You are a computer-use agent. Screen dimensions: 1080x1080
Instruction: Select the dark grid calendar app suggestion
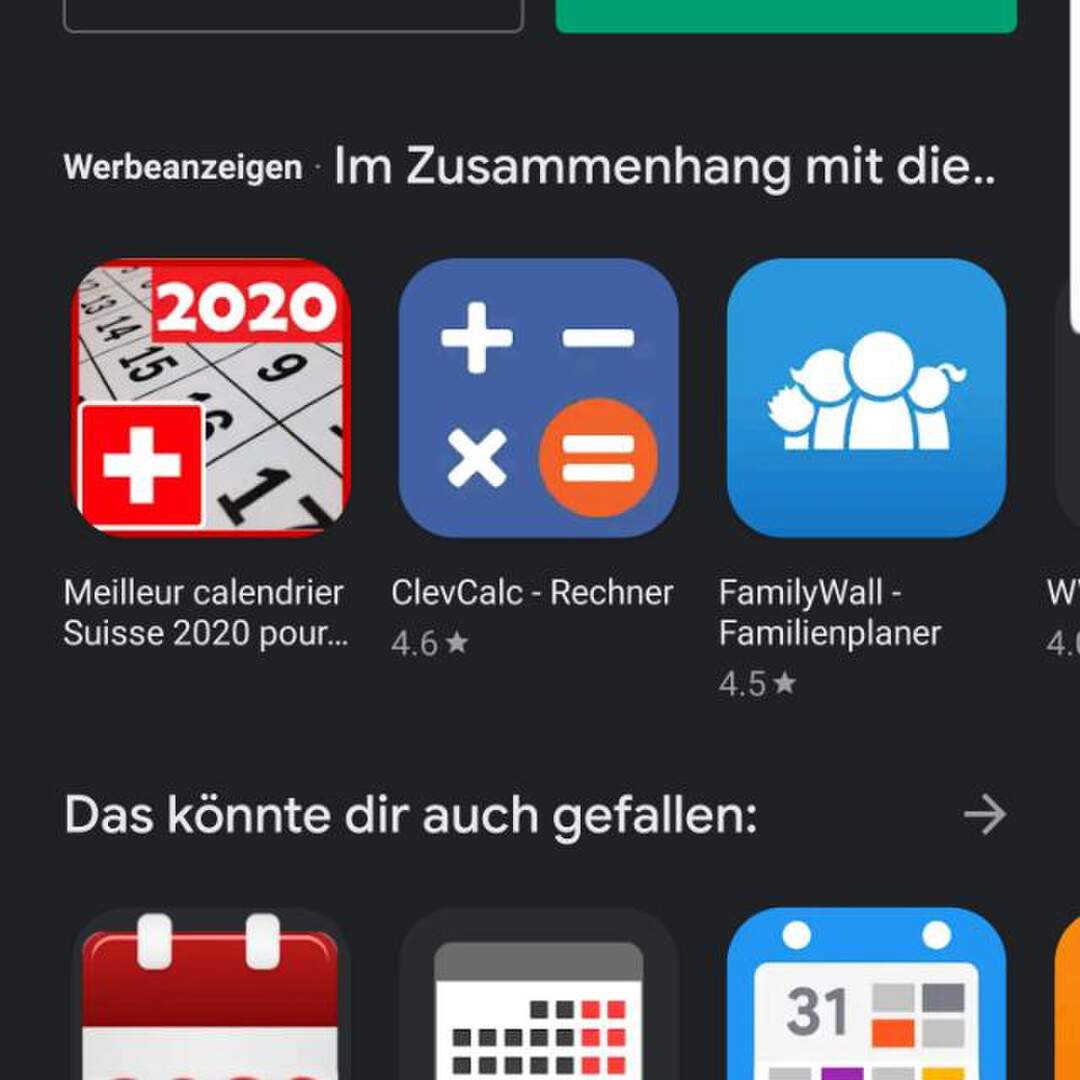538,1000
